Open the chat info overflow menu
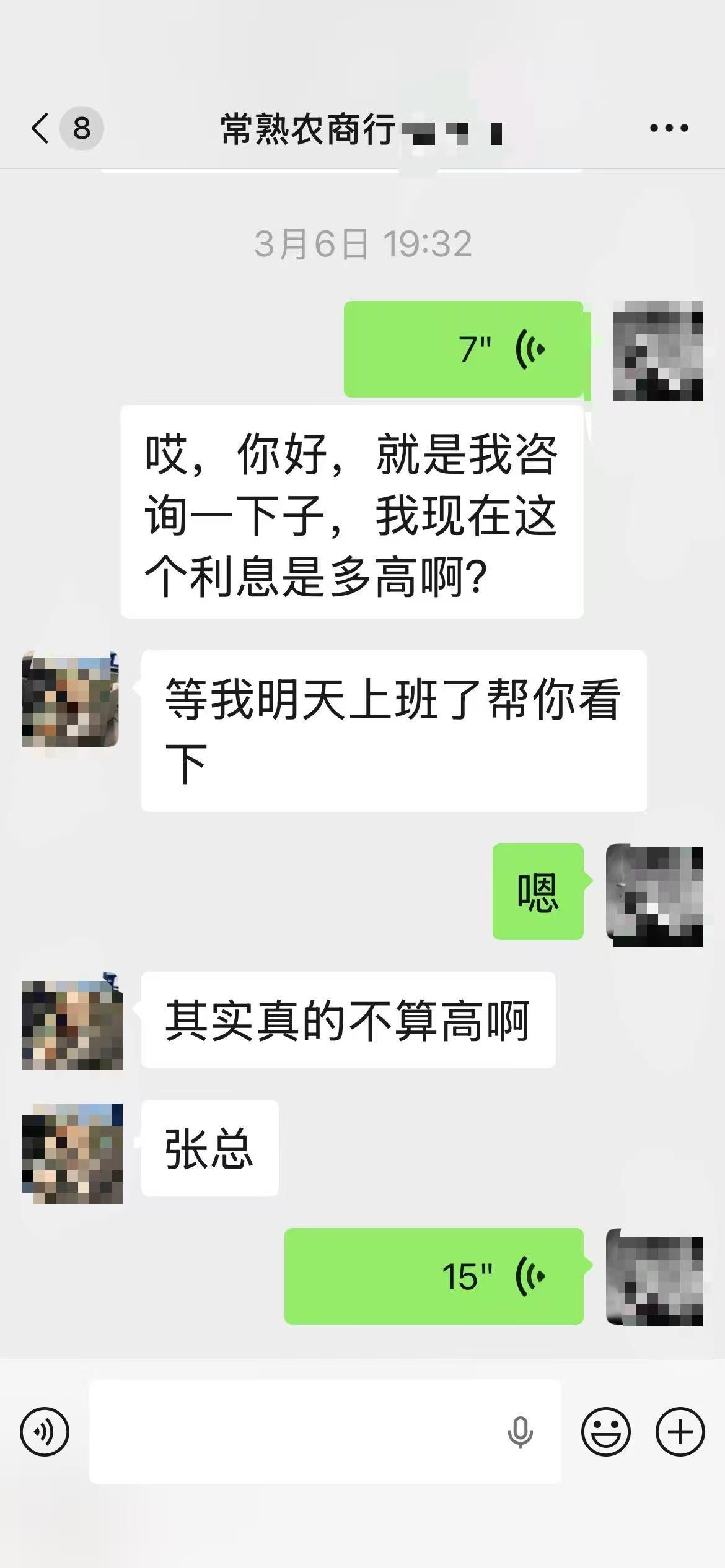Image resolution: width=725 pixels, height=1568 pixels. (x=669, y=129)
